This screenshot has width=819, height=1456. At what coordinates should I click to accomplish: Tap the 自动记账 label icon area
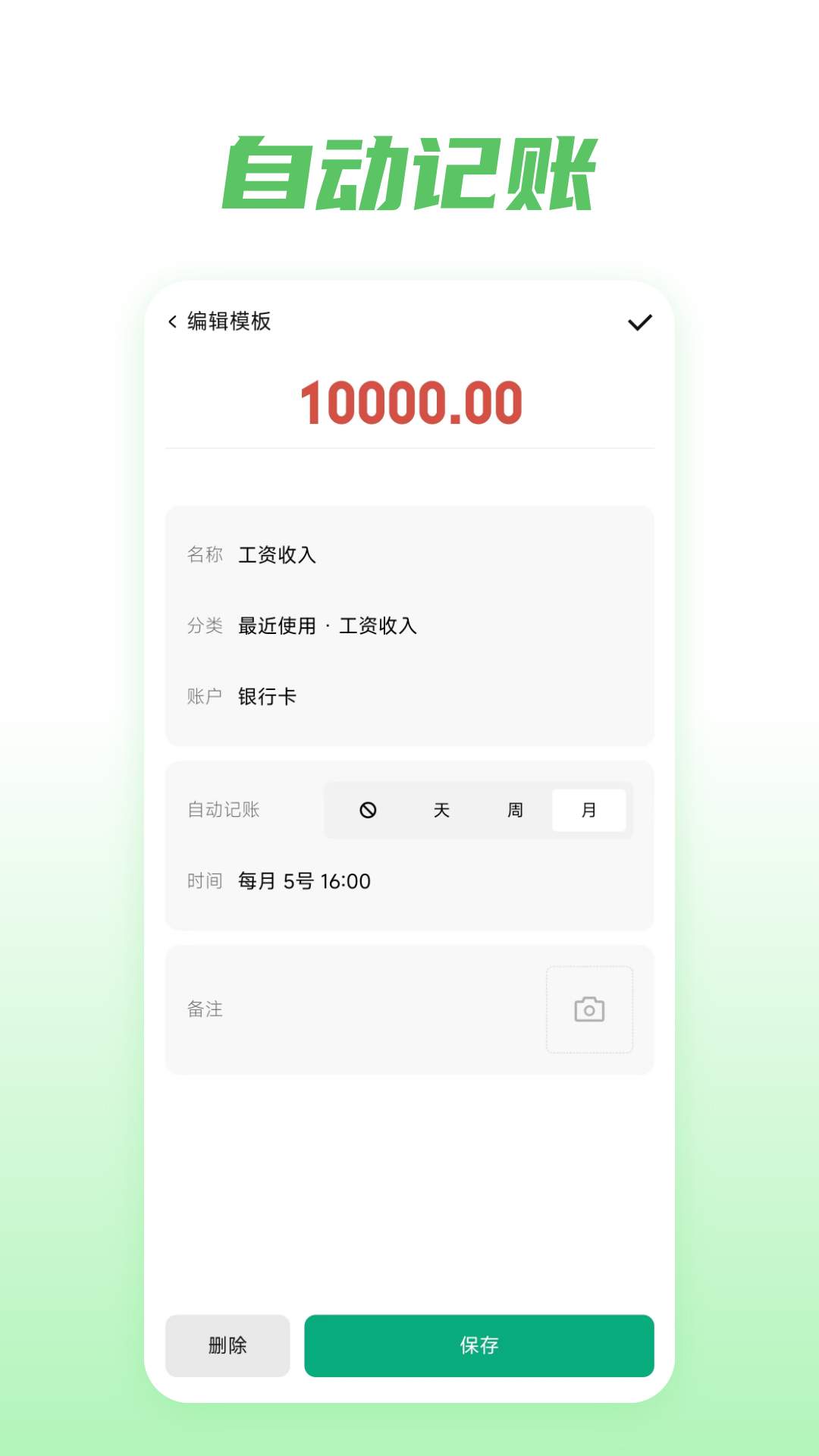224,810
